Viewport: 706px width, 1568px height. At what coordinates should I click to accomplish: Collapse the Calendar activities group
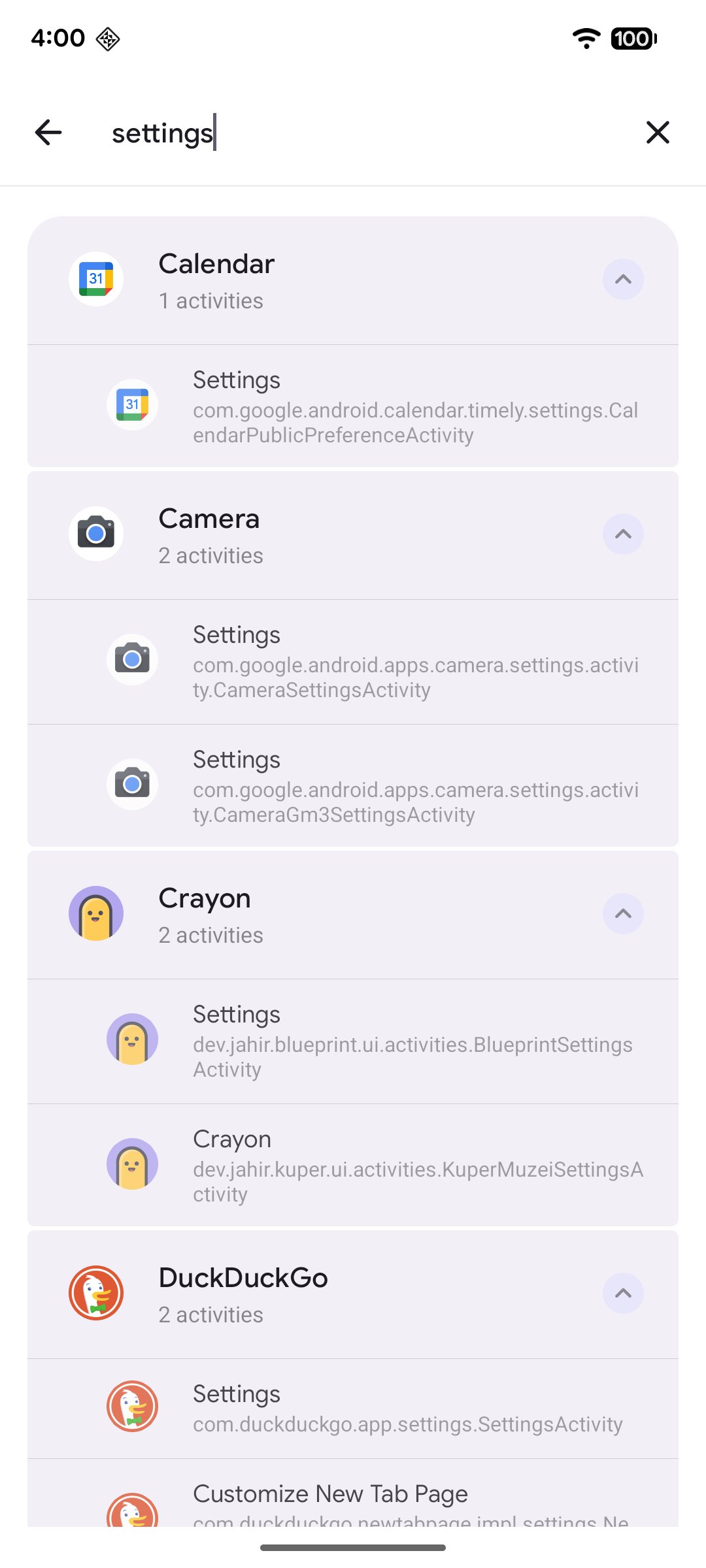click(623, 280)
